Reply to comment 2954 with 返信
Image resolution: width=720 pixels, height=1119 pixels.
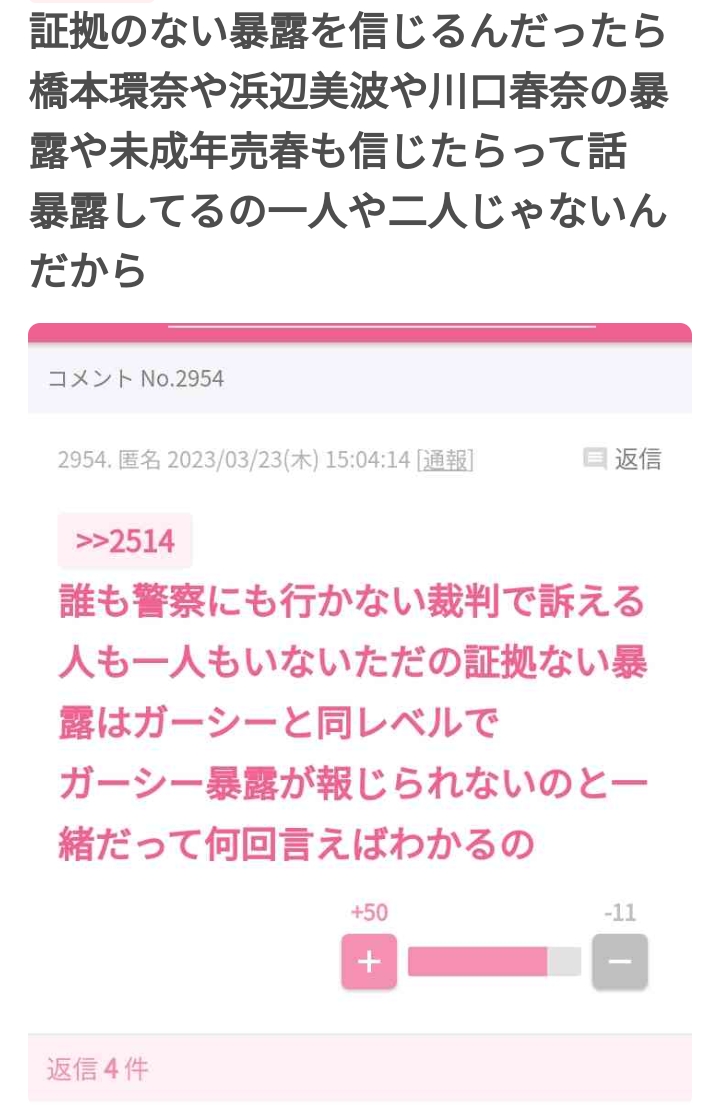pos(623,459)
